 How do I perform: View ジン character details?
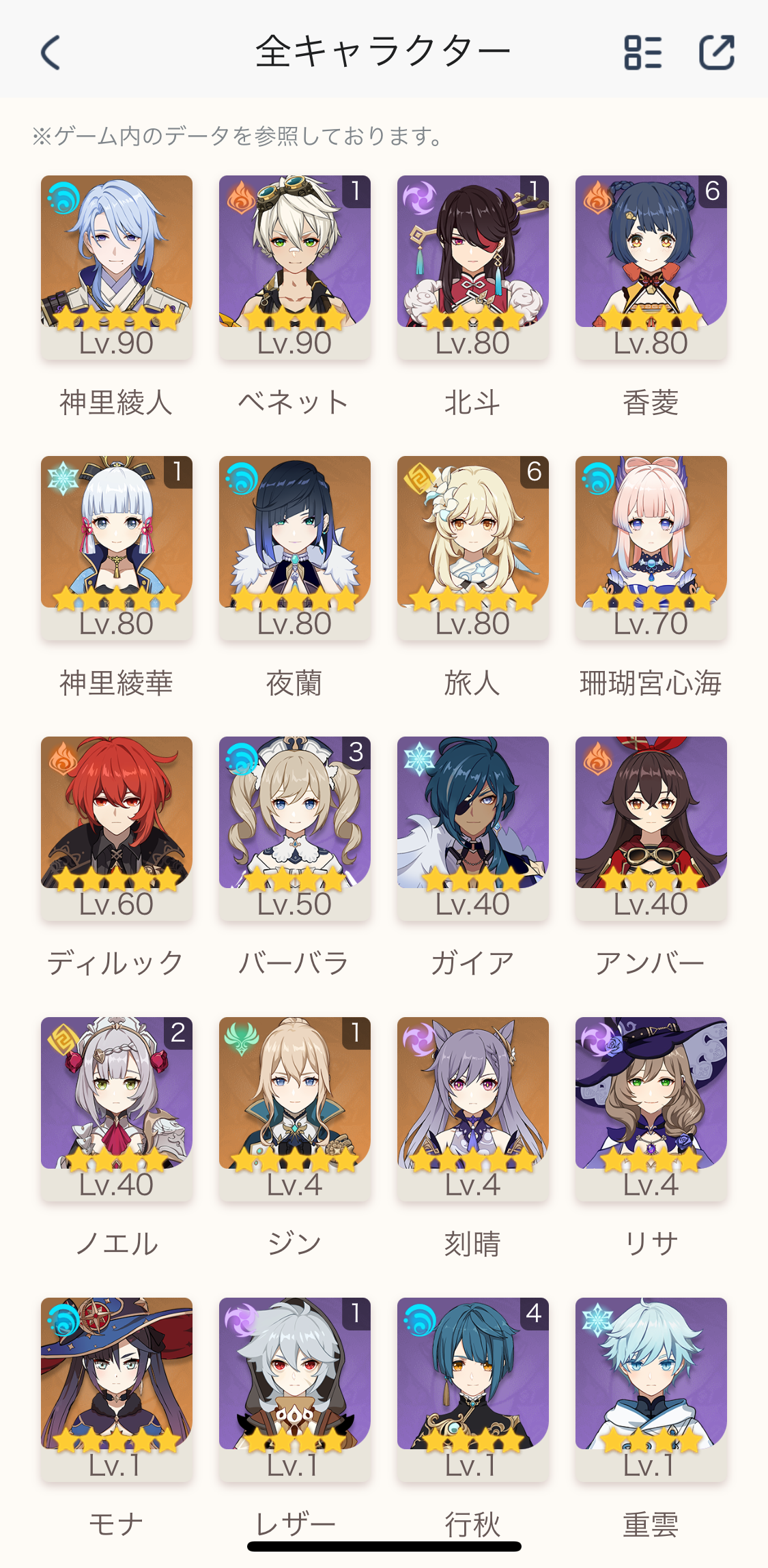click(295, 1109)
